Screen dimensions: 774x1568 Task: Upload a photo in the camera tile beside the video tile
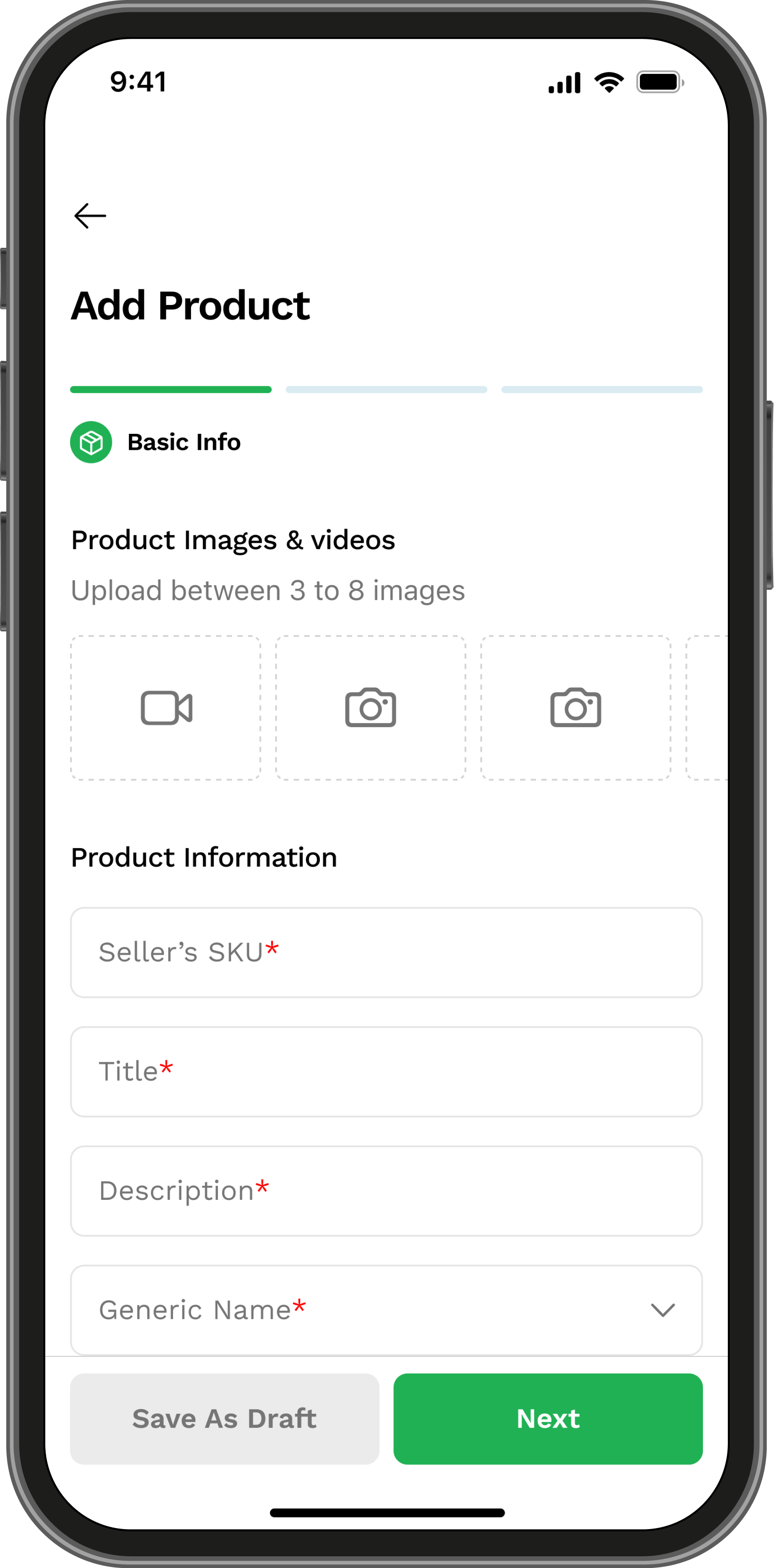tap(370, 707)
